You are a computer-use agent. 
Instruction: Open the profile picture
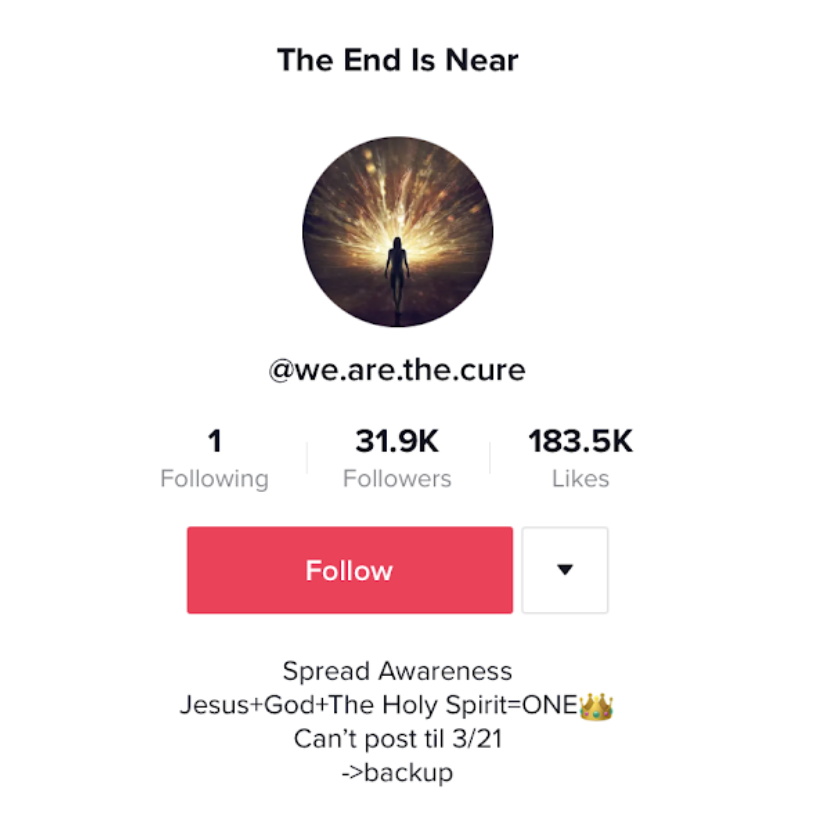(397, 232)
